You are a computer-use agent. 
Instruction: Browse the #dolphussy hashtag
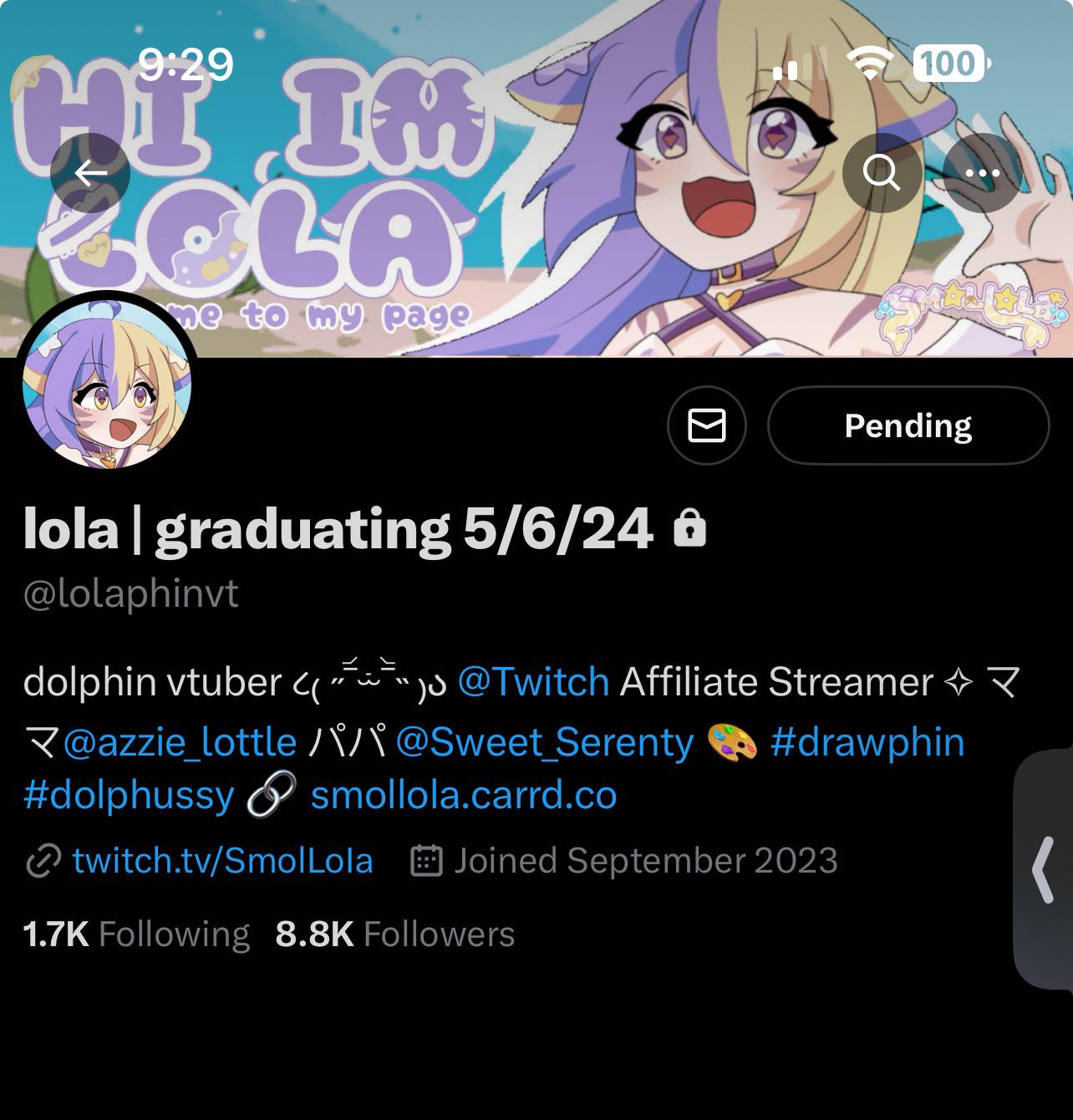pyautogui.click(x=129, y=795)
